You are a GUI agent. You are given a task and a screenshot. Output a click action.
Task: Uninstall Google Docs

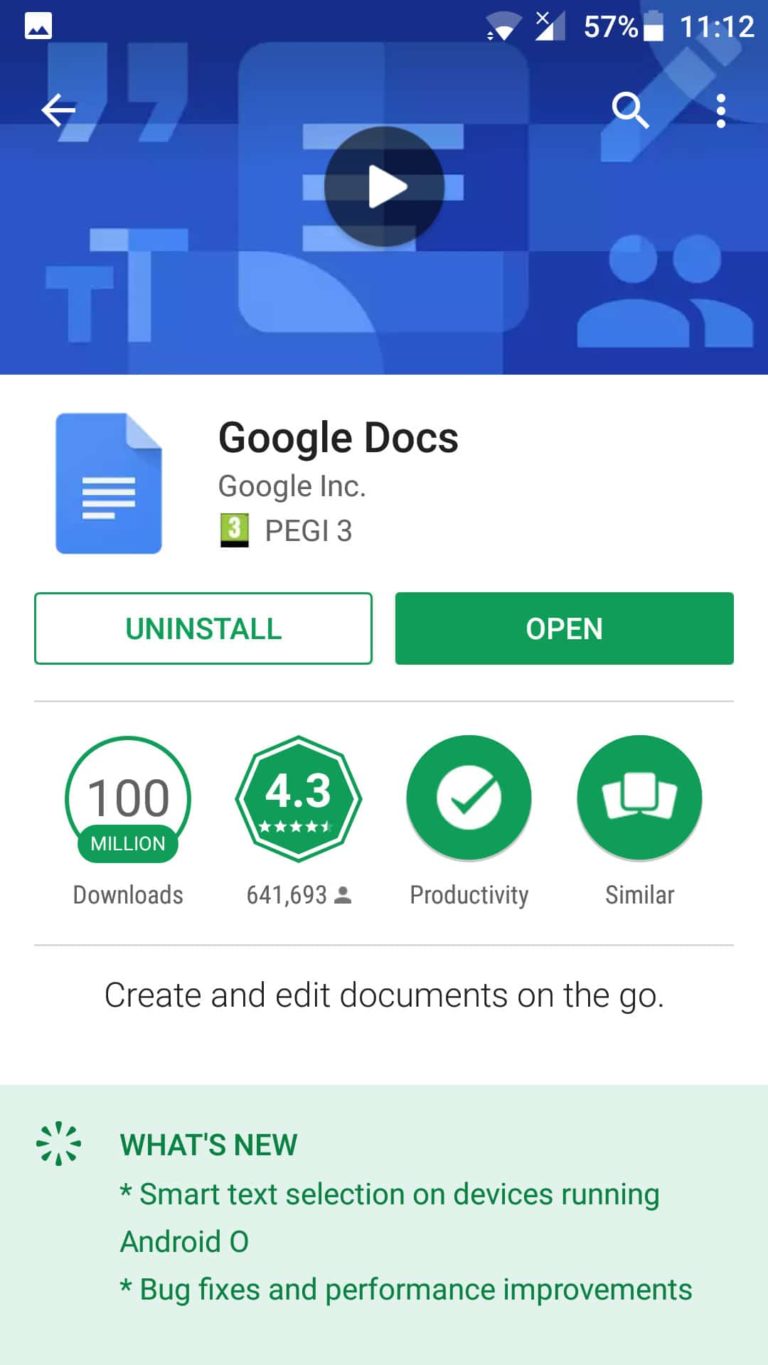coord(203,628)
